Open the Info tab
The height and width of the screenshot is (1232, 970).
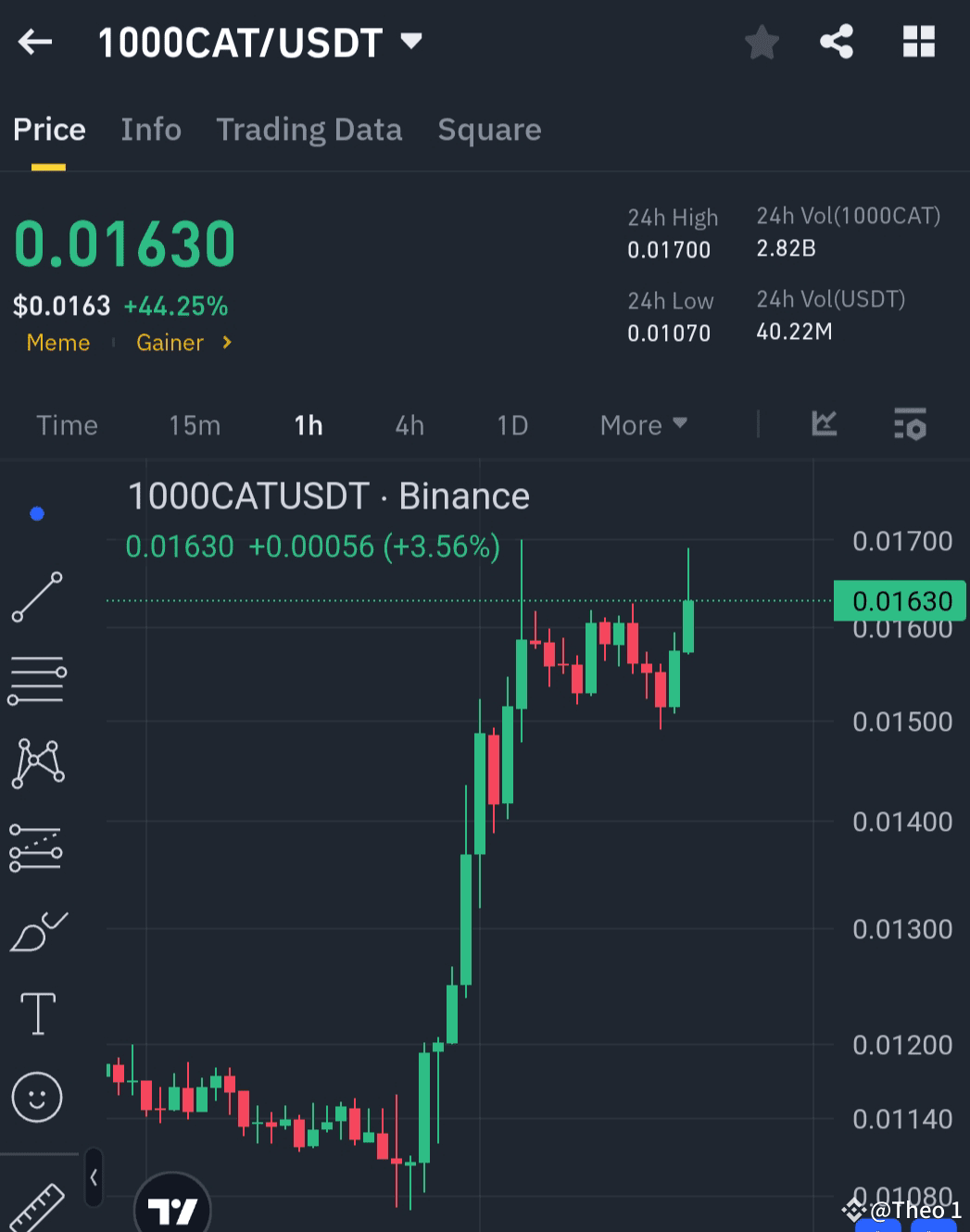point(150,130)
